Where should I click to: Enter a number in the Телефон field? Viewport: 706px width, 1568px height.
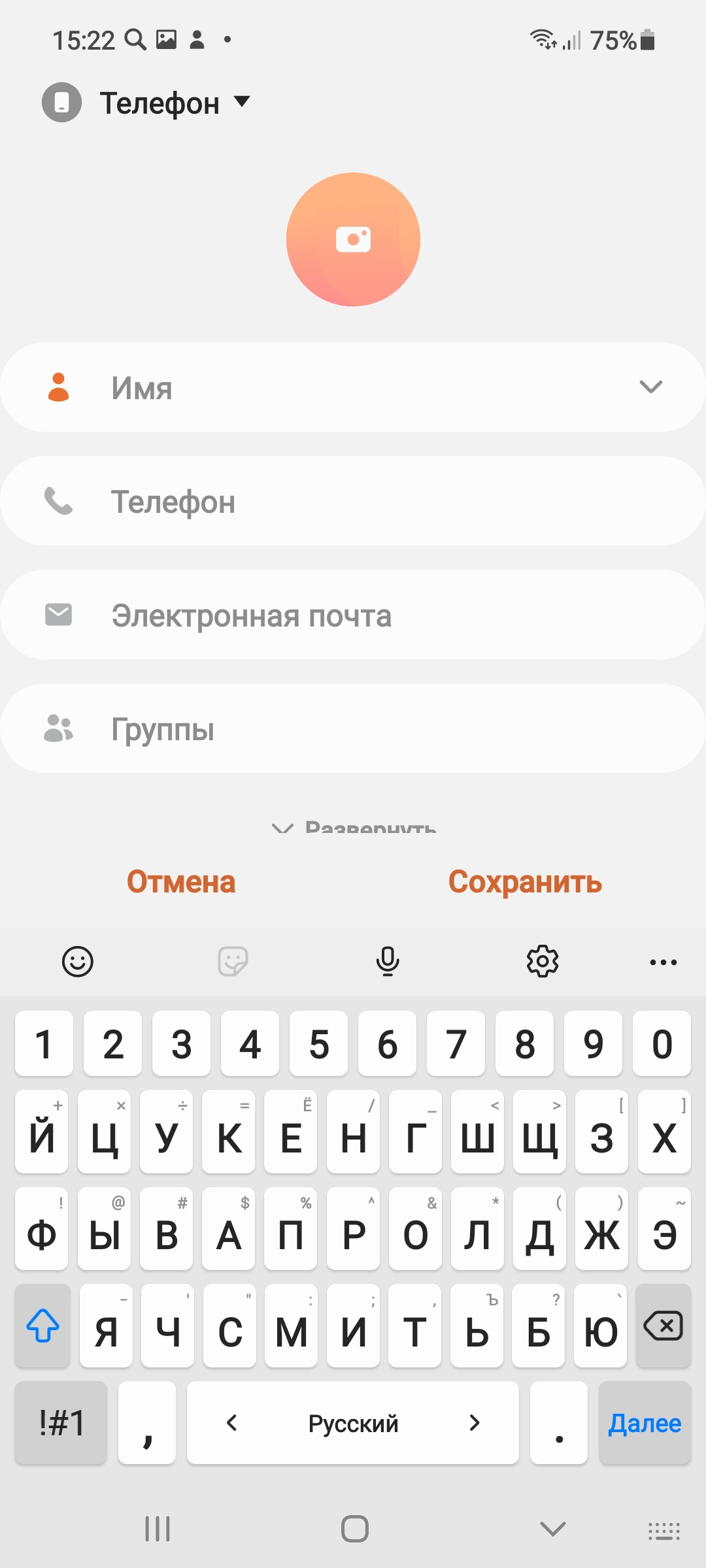coord(353,501)
